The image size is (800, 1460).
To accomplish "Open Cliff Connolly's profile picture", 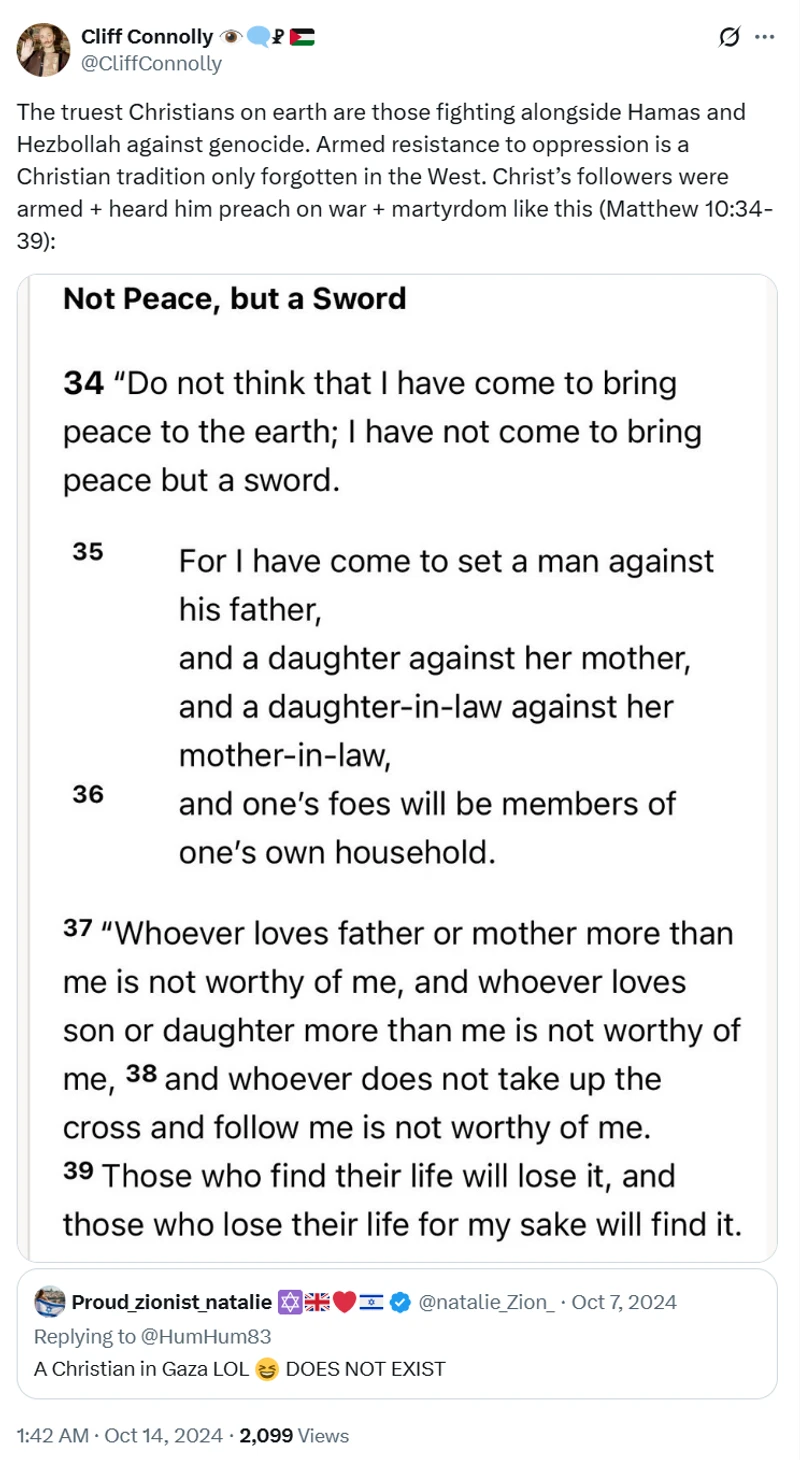I will click(x=43, y=50).
